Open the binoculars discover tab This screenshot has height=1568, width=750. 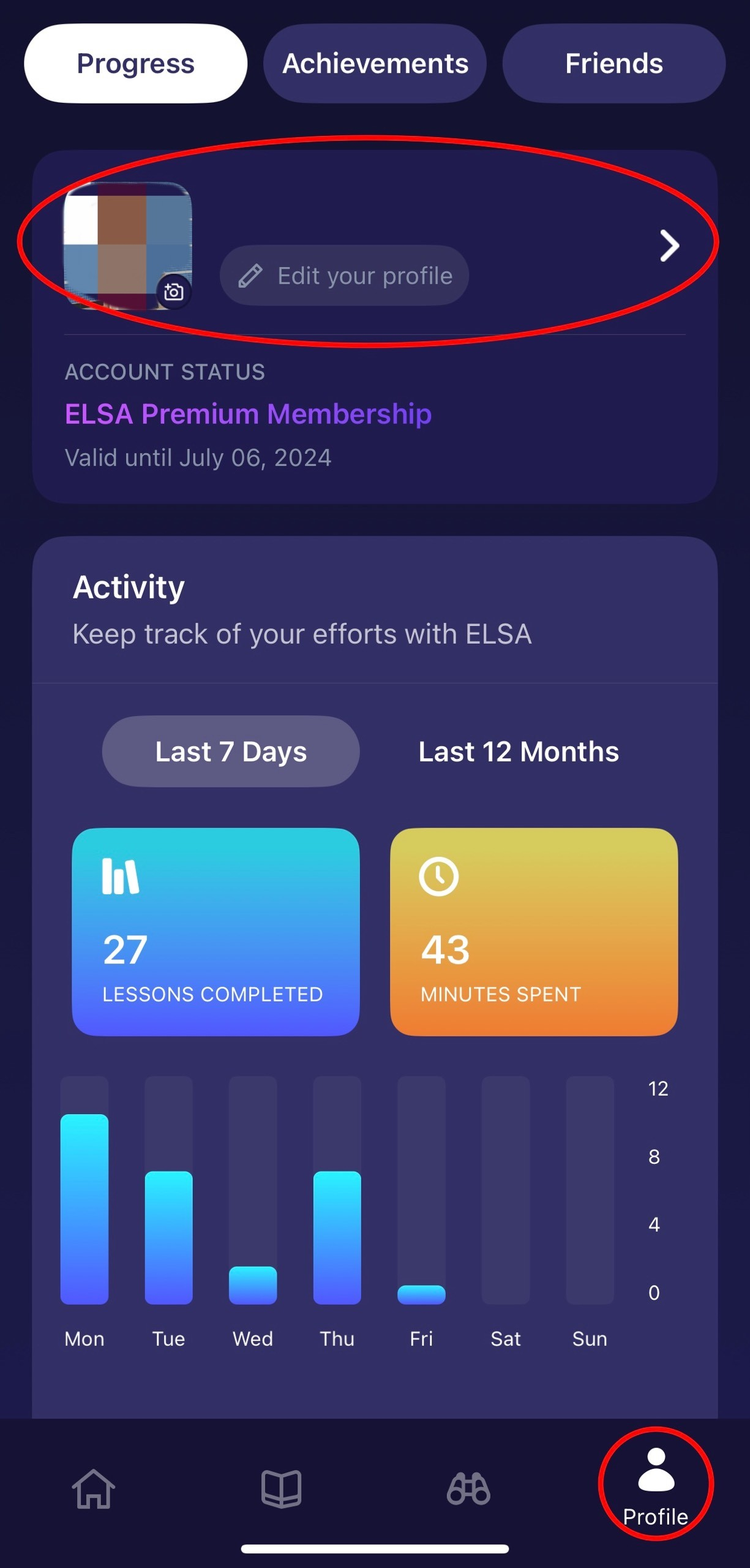[468, 1488]
